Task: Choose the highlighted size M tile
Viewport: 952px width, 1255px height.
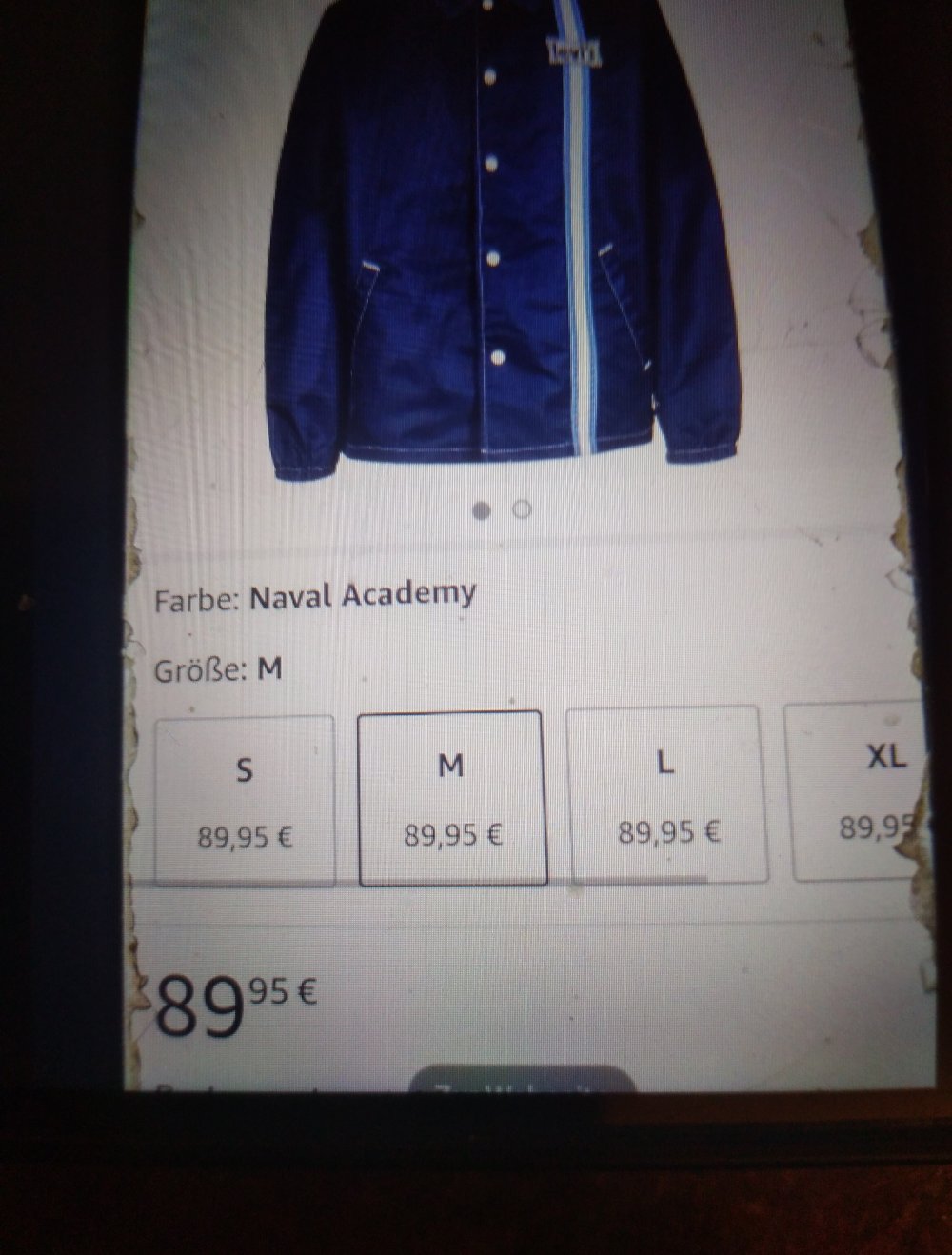Action: [x=452, y=800]
